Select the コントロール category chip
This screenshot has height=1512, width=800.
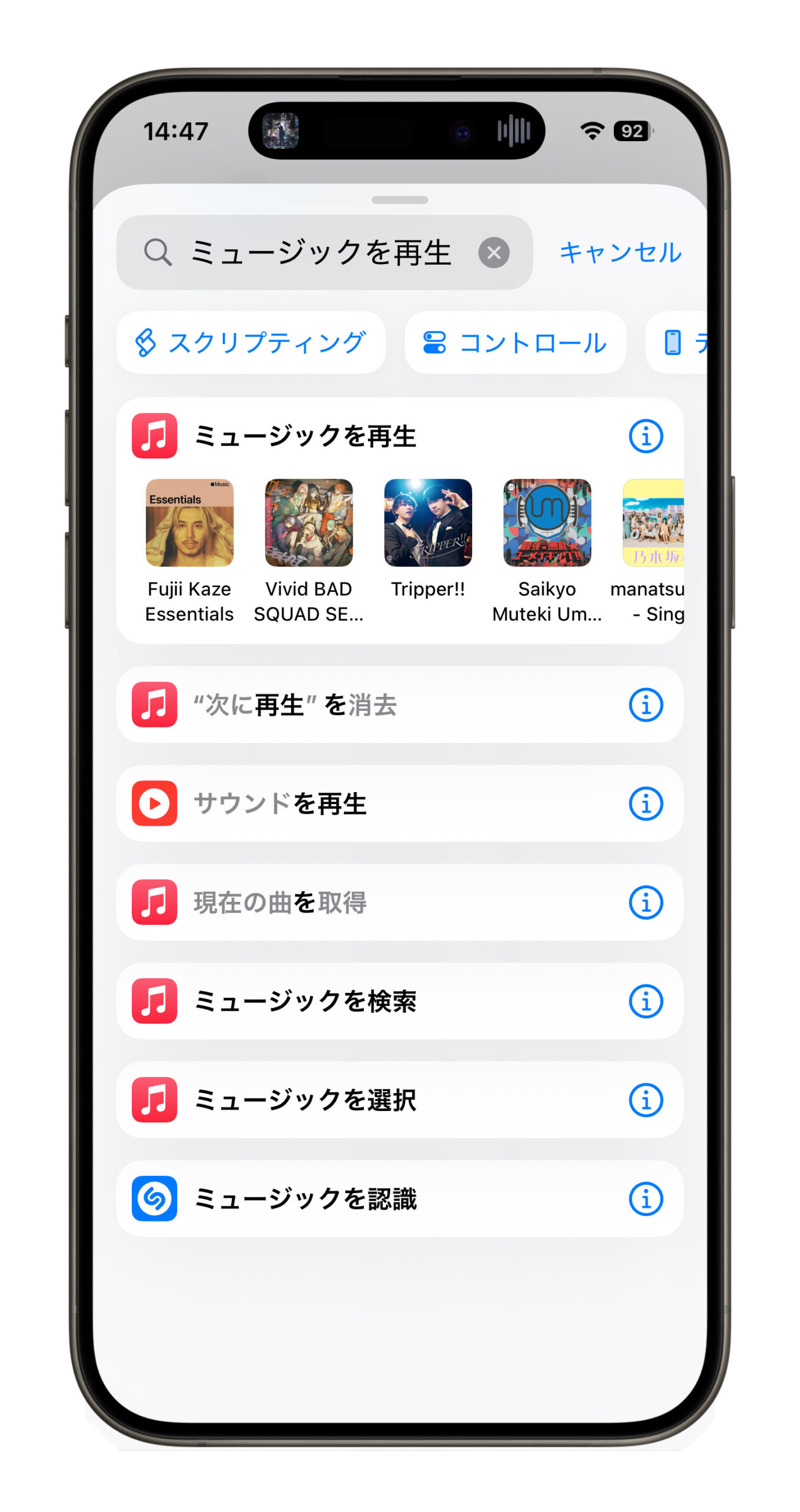click(x=515, y=343)
